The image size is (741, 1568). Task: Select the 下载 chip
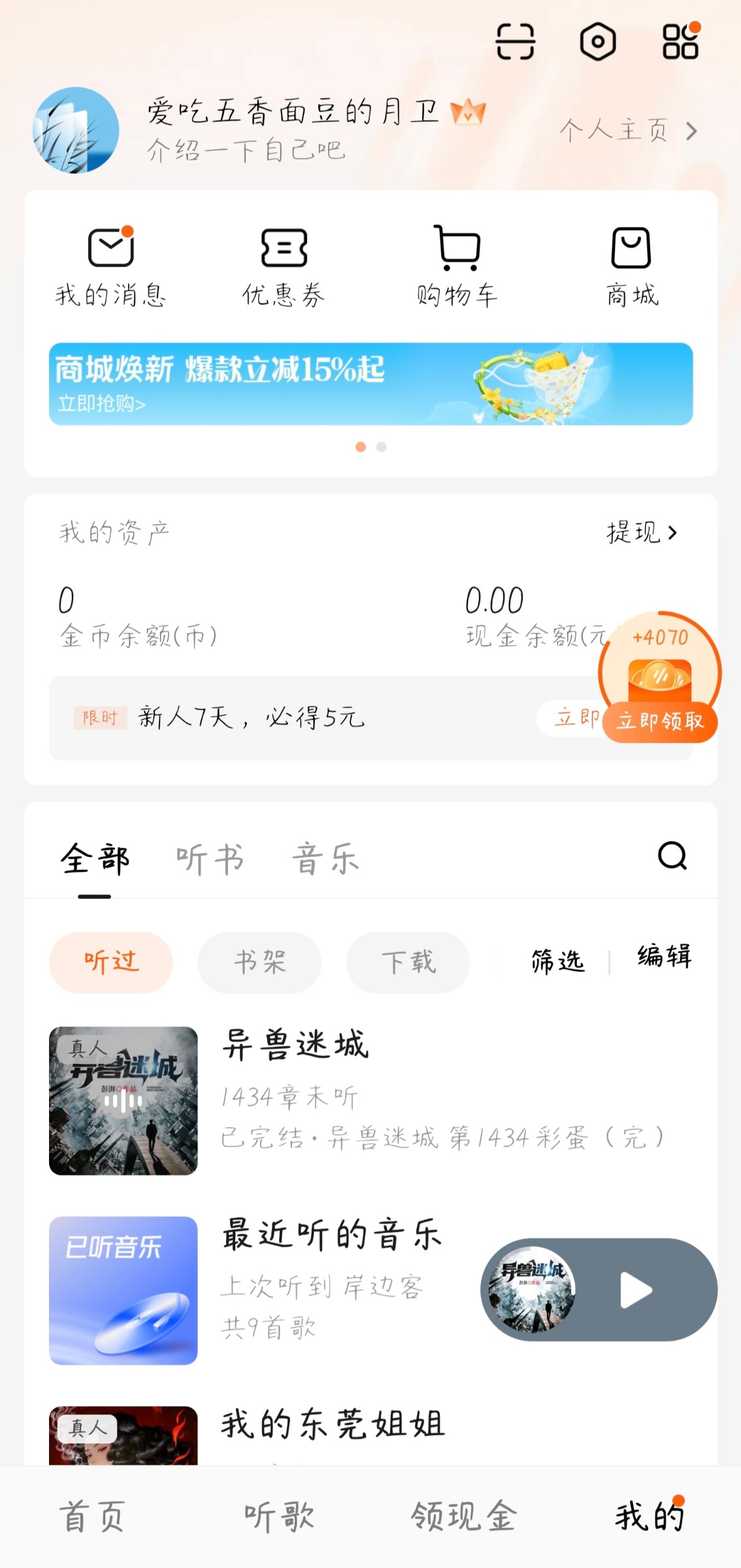(x=408, y=962)
